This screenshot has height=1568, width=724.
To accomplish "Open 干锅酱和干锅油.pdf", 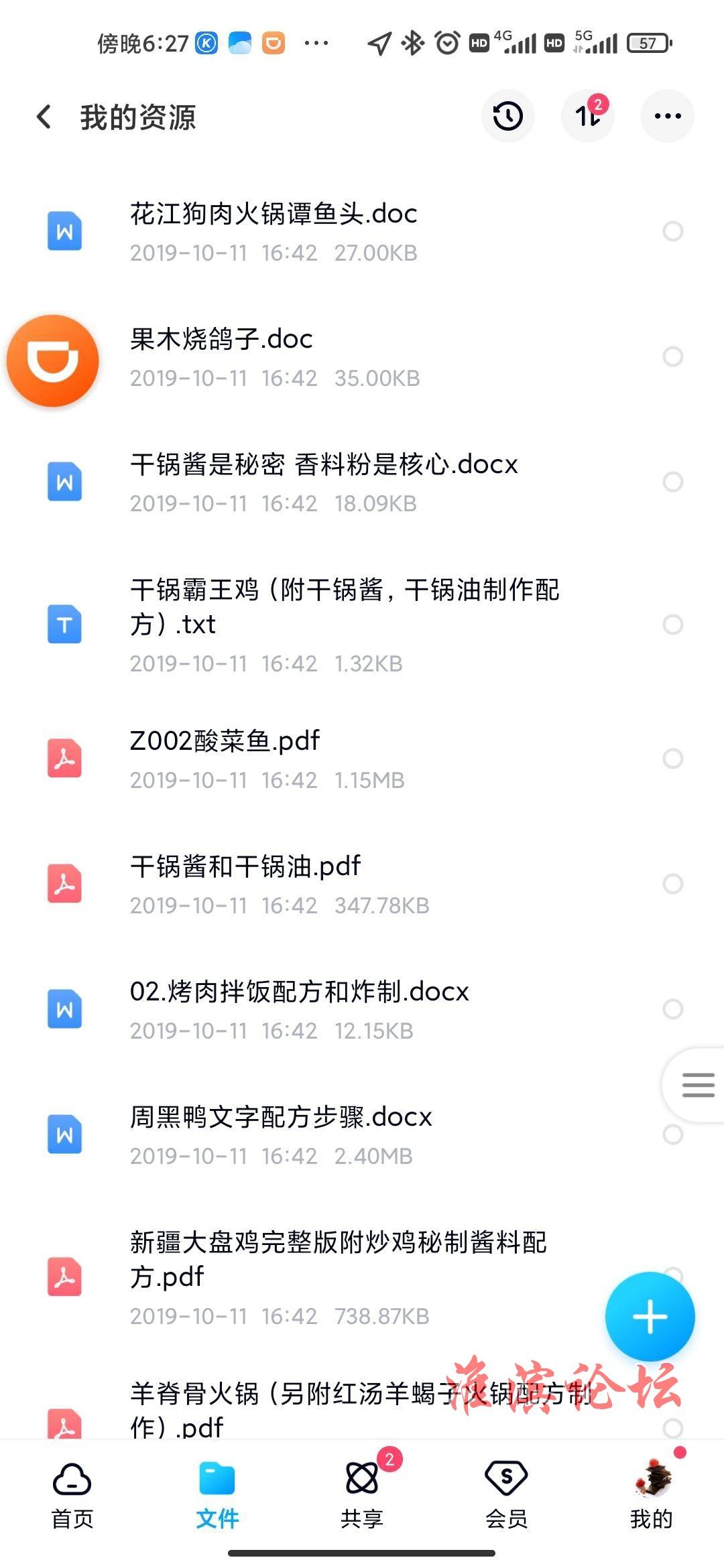I will pyautogui.click(x=362, y=884).
